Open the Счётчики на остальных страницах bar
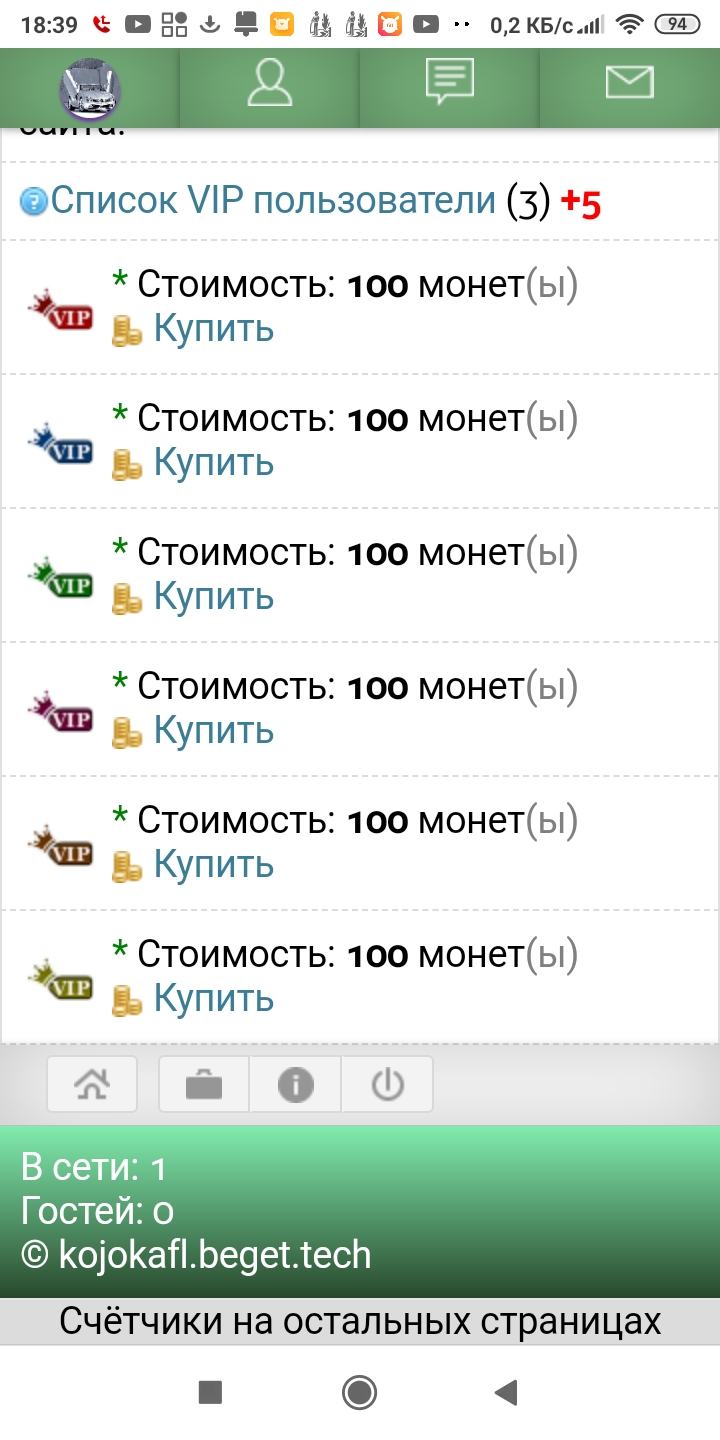Viewport: 720px width, 1440px height. [360, 1321]
